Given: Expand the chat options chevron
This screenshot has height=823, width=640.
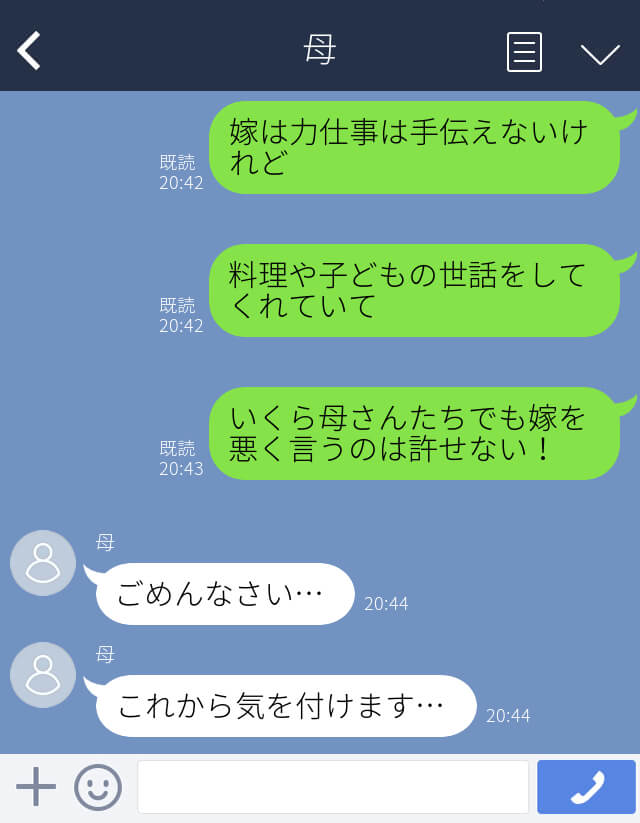Looking at the screenshot, I should tap(600, 53).
